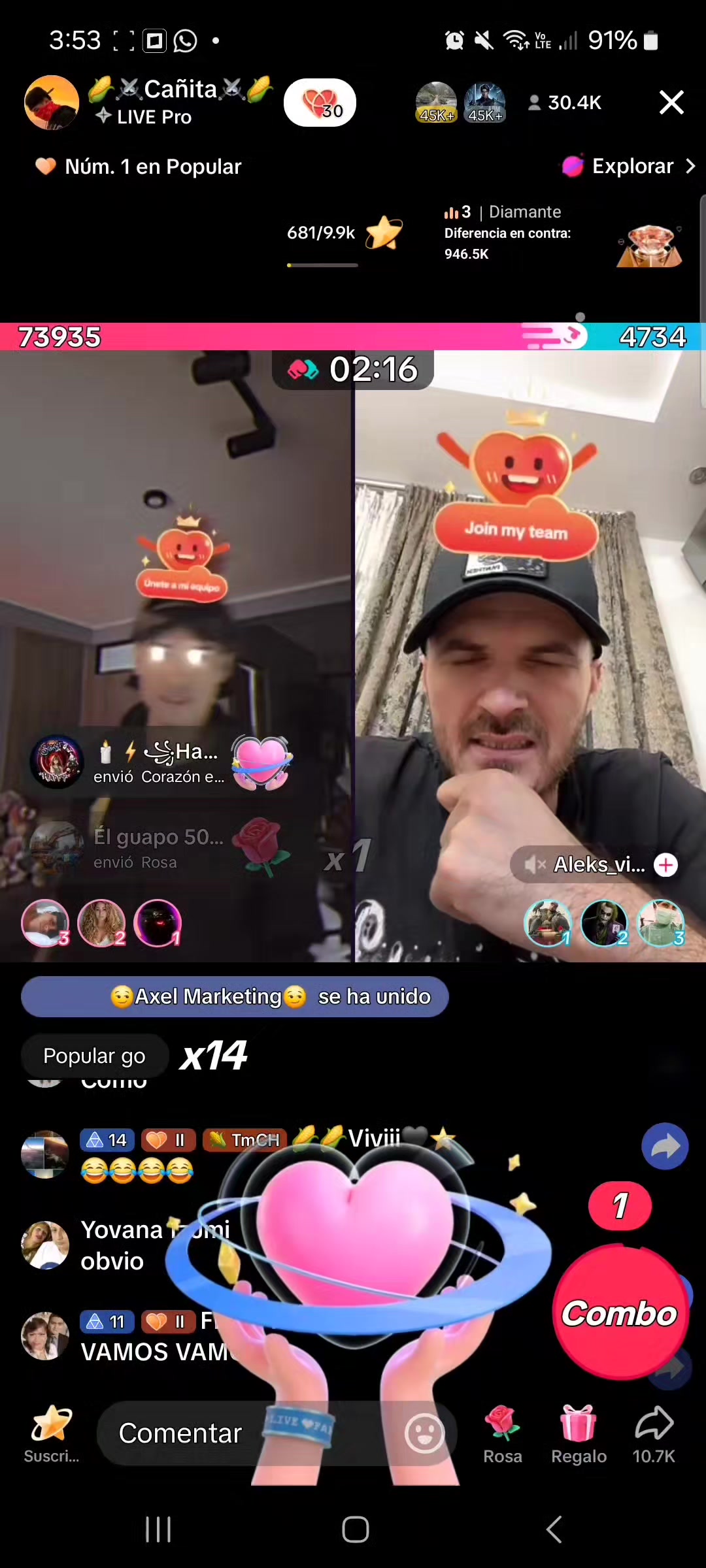The height and width of the screenshot is (1568, 706).
Task: Tap the heart follow badge showing 30
Action: pyautogui.click(x=320, y=103)
